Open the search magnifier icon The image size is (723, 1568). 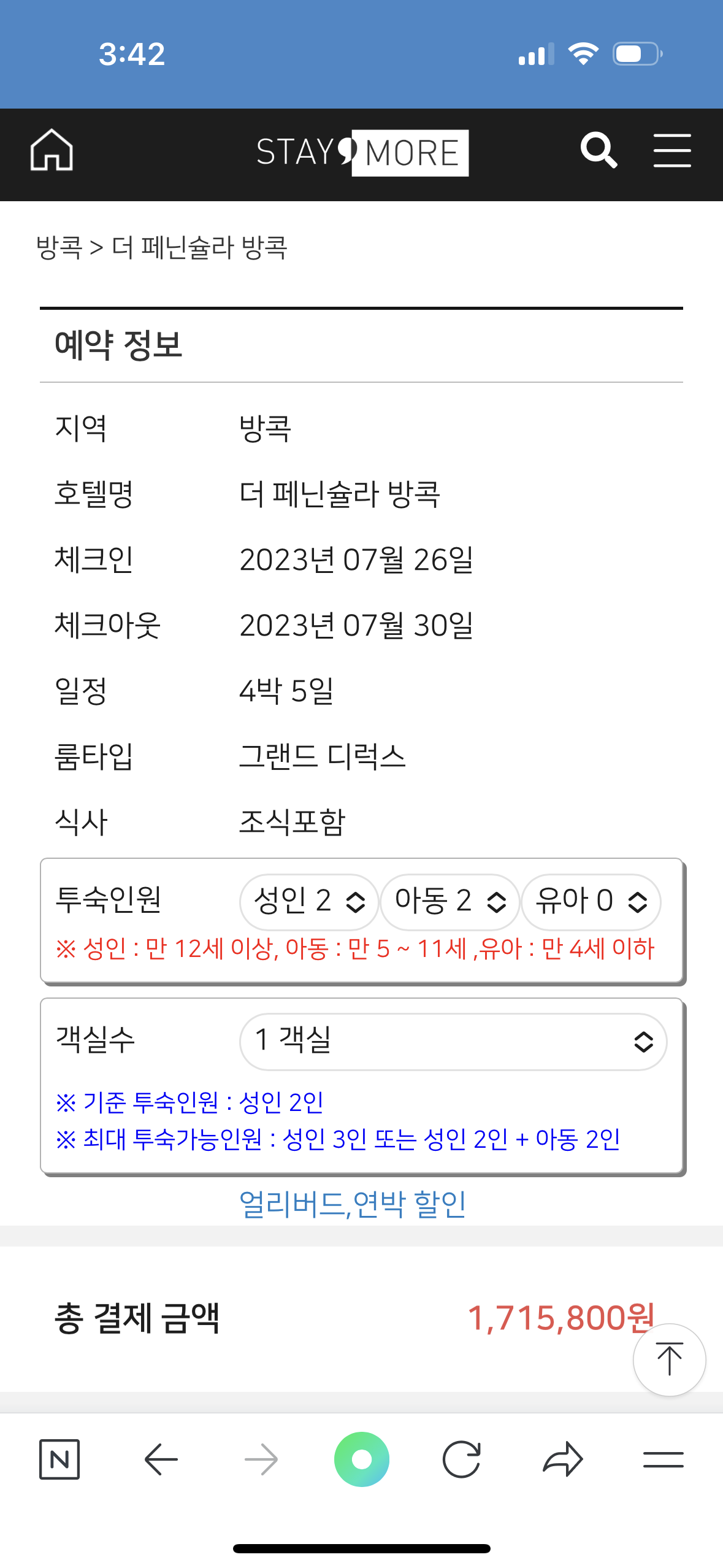tap(599, 150)
